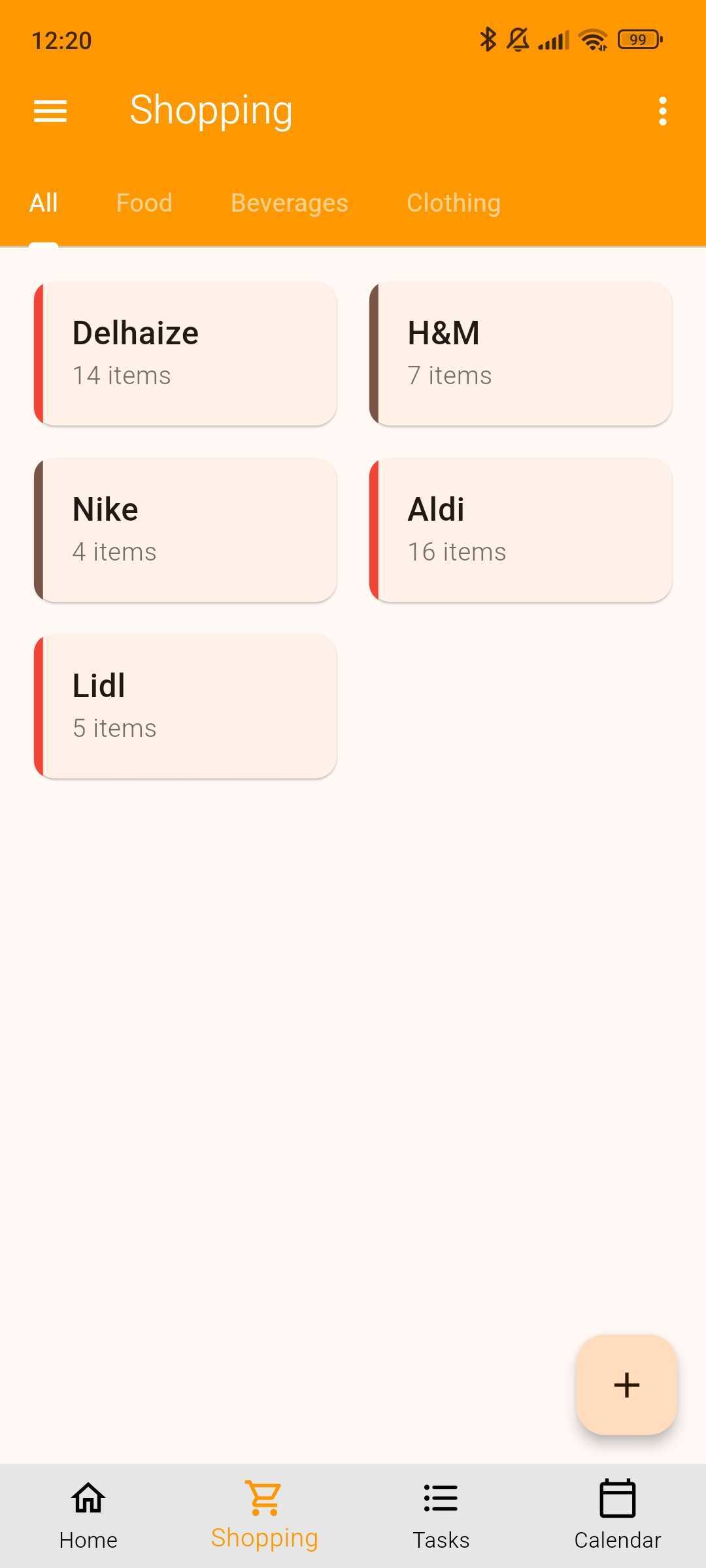Switch to the Beverages tab
706x1568 pixels.
pos(290,203)
